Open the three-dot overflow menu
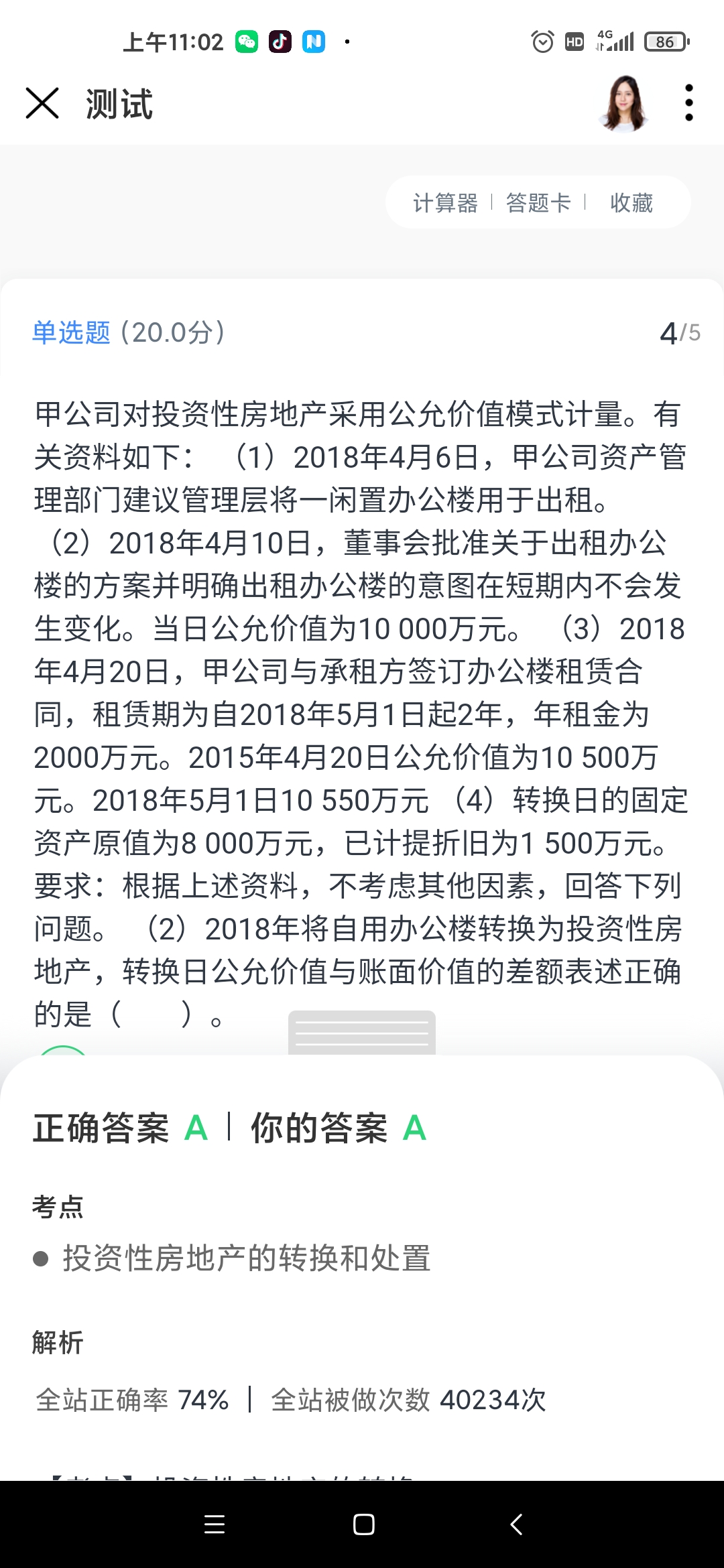724x1568 pixels. (x=688, y=103)
